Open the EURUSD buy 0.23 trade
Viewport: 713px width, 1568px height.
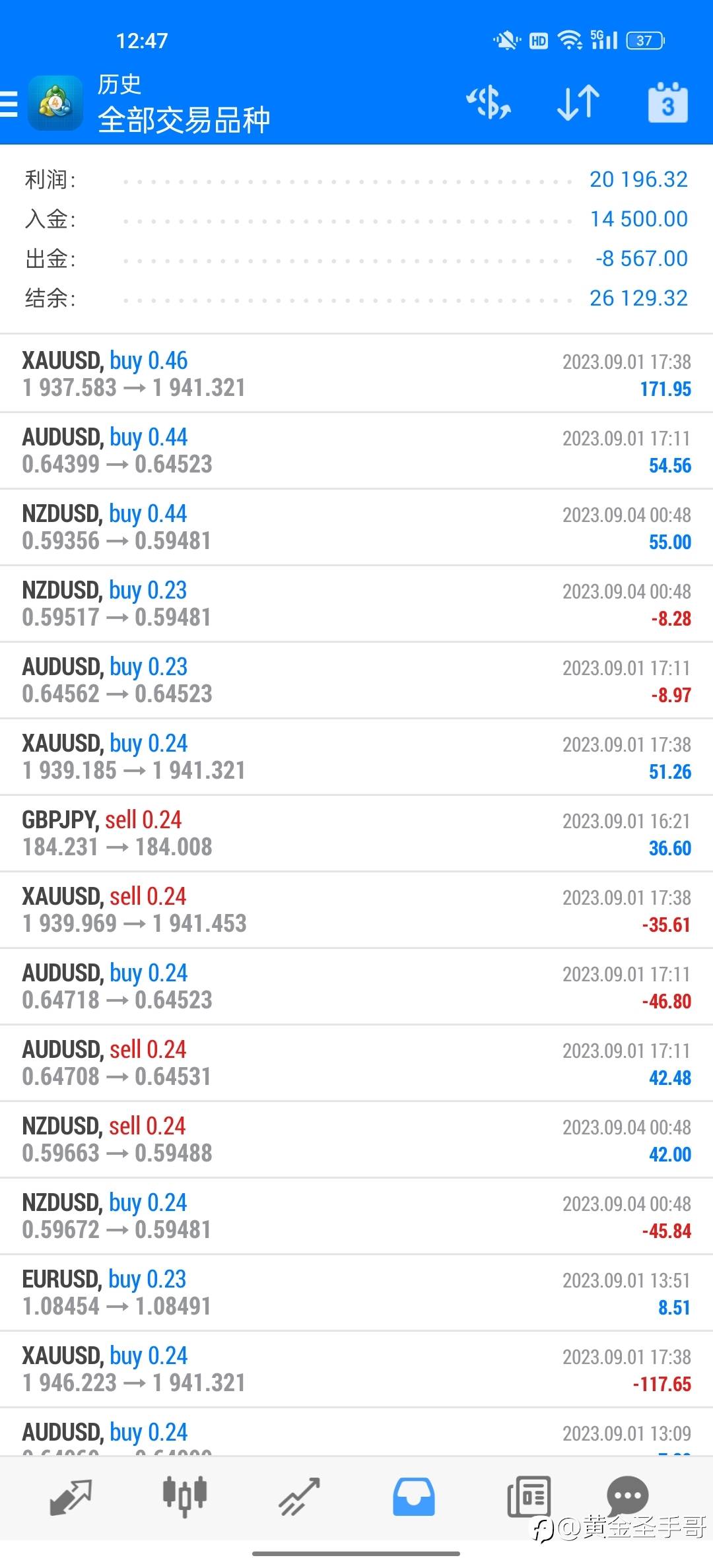pos(356,1293)
